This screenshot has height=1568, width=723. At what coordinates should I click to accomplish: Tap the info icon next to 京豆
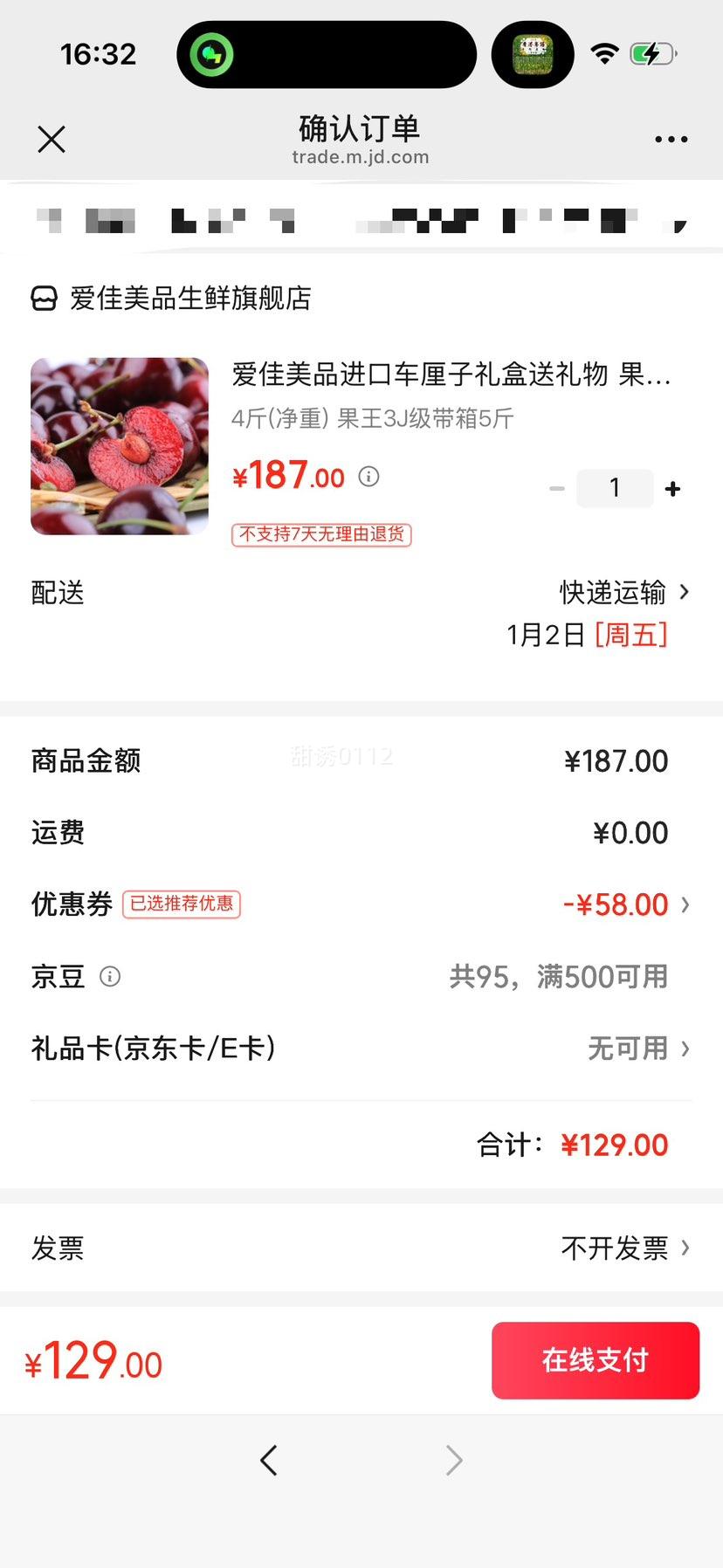[x=111, y=977]
